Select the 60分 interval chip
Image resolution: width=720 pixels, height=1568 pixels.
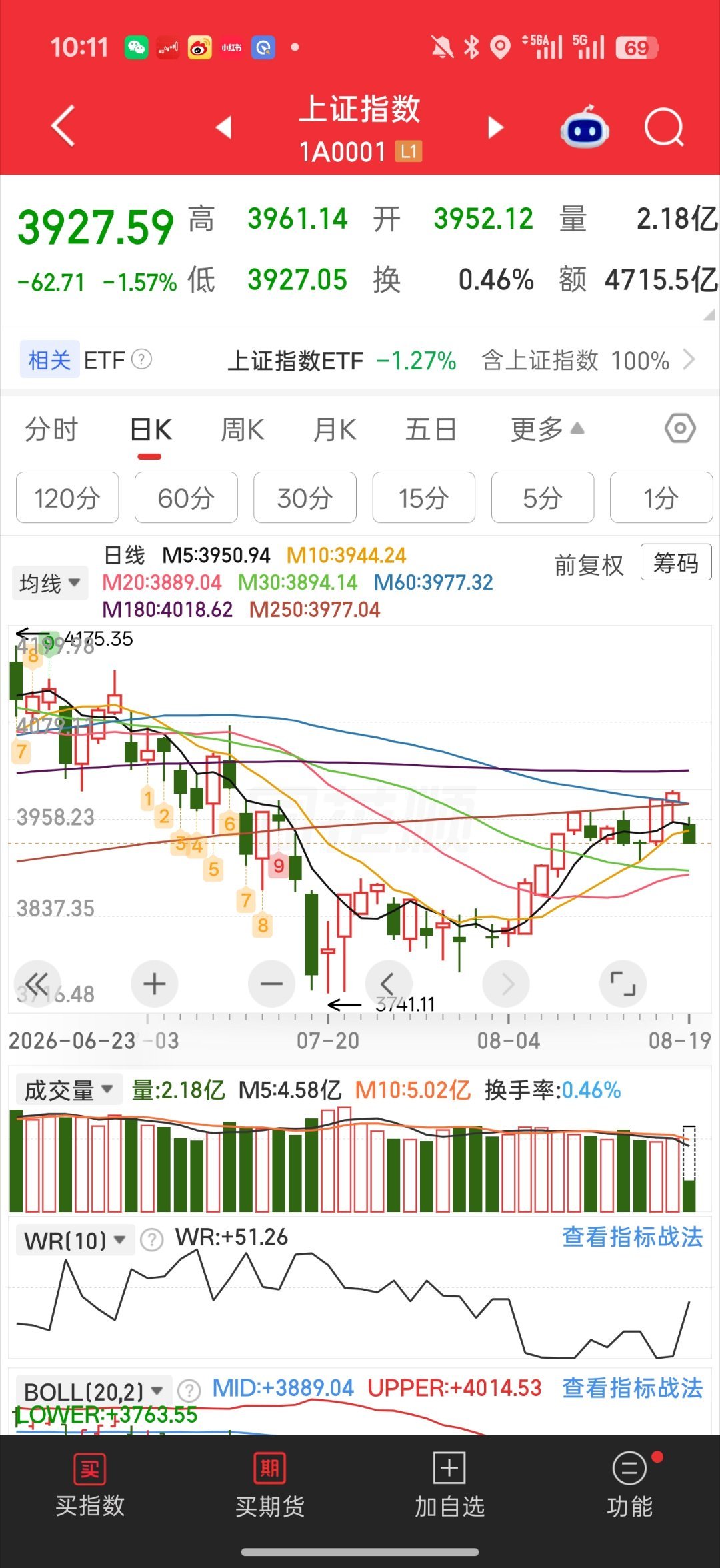(186, 498)
